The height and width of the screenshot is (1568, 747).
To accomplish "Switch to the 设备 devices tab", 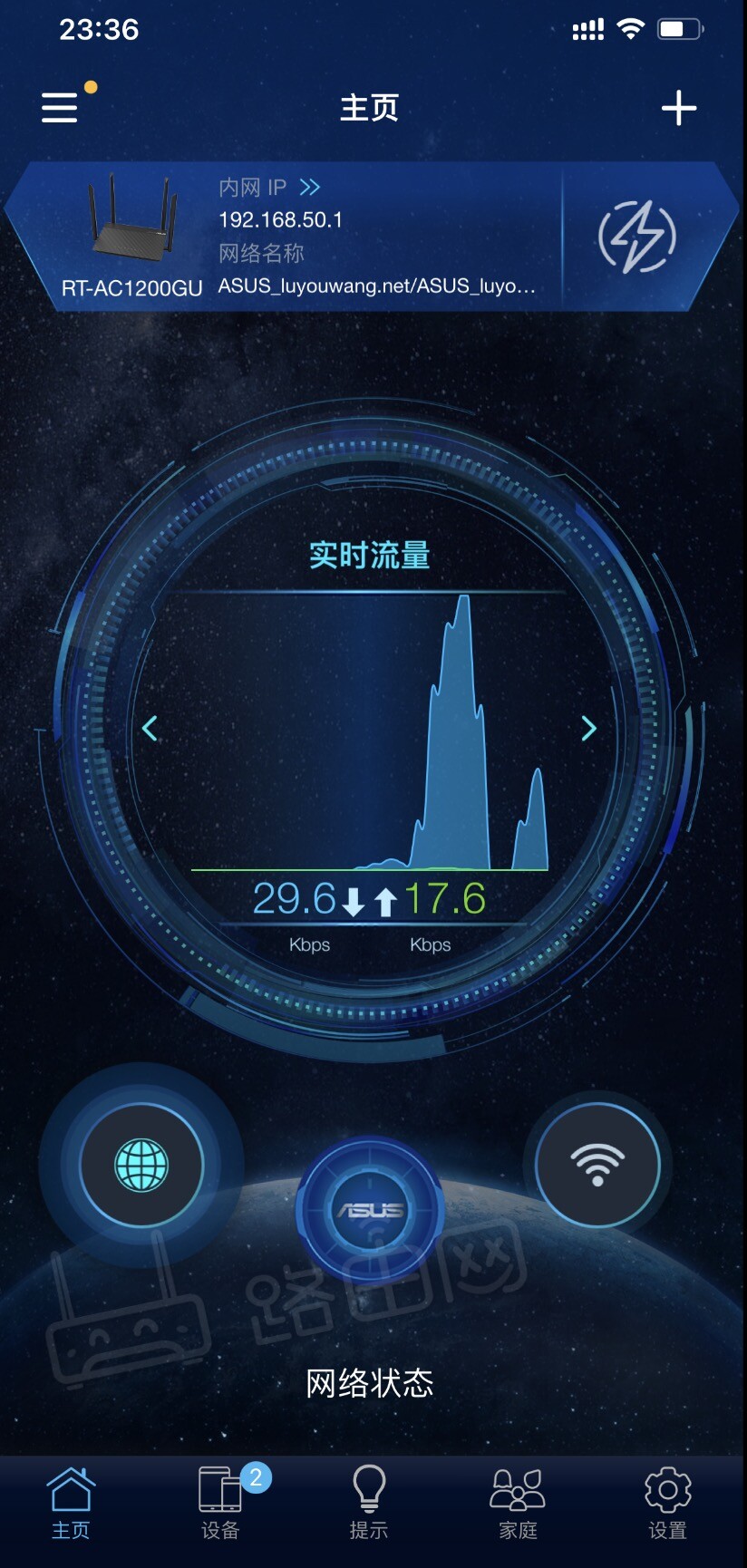I will (x=219, y=1500).
